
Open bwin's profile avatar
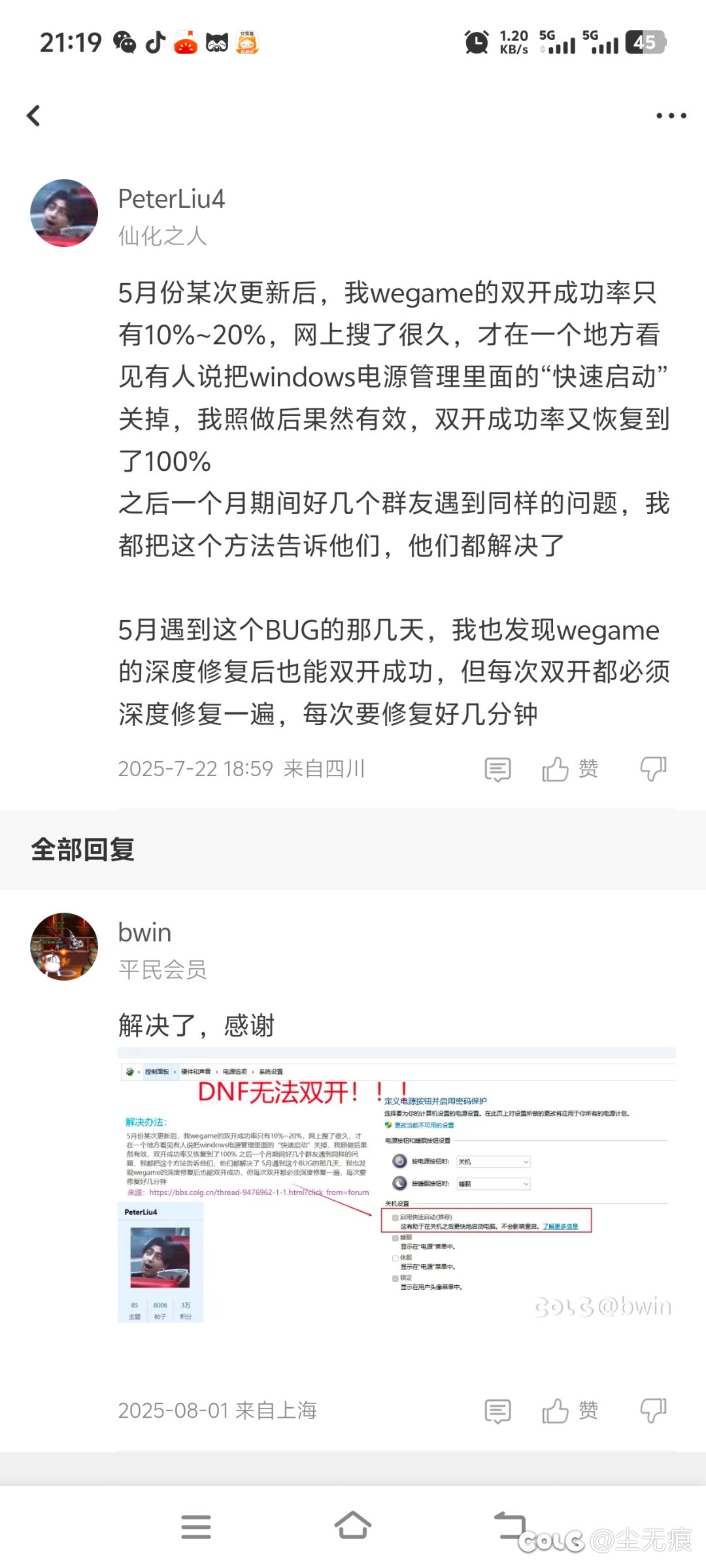[64, 946]
